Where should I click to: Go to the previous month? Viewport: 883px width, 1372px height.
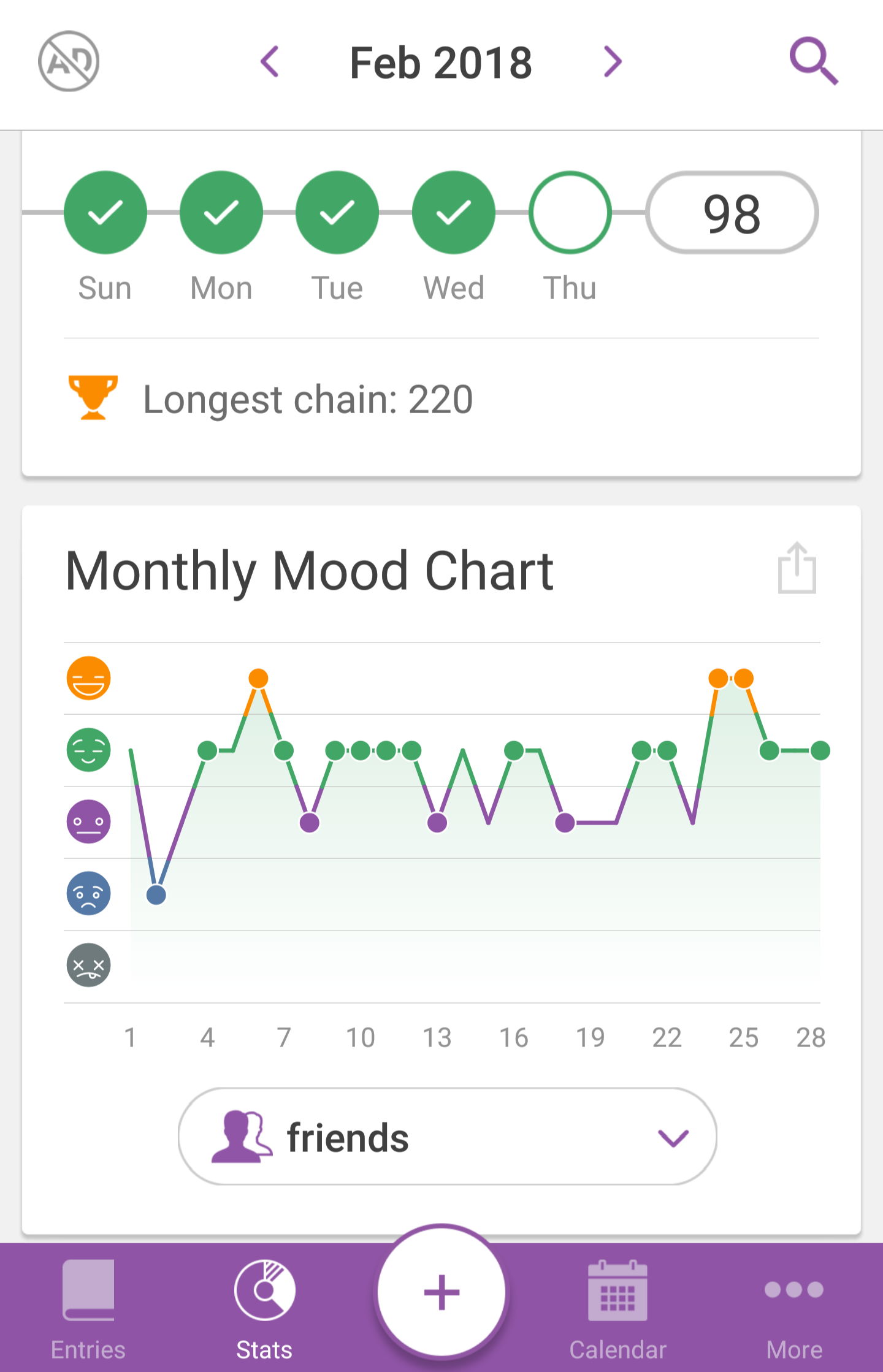coord(270,61)
